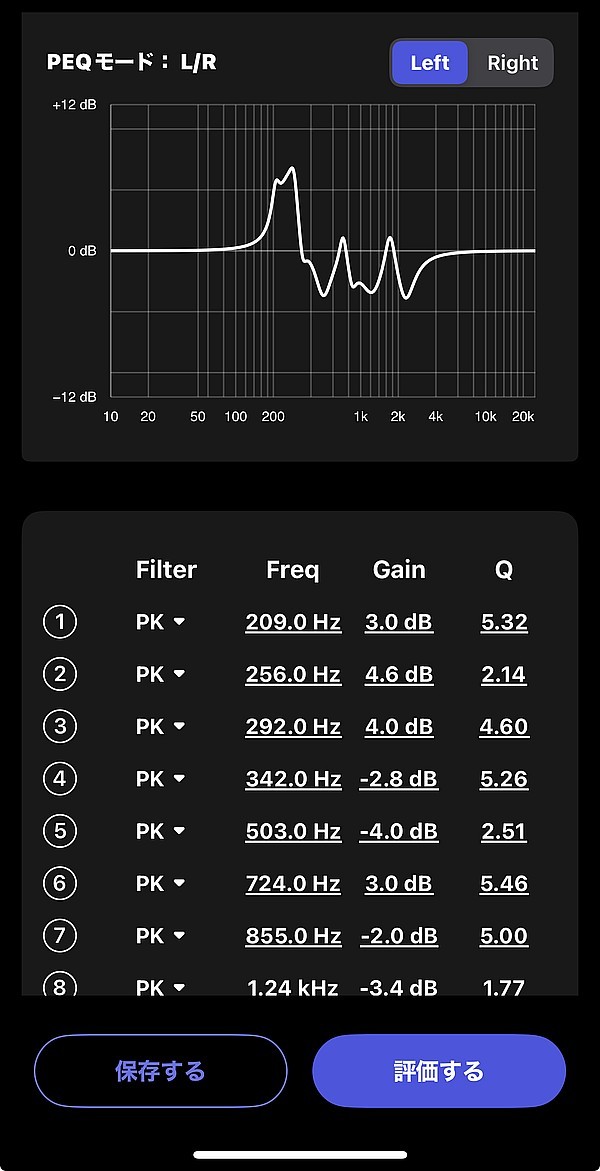Open filter type dropdown for band 6

161,883
